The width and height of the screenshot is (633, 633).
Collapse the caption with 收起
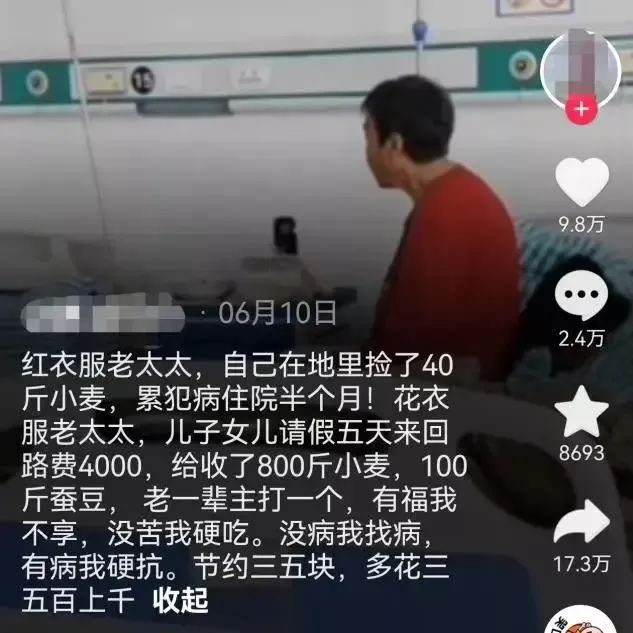tap(179, 602)
